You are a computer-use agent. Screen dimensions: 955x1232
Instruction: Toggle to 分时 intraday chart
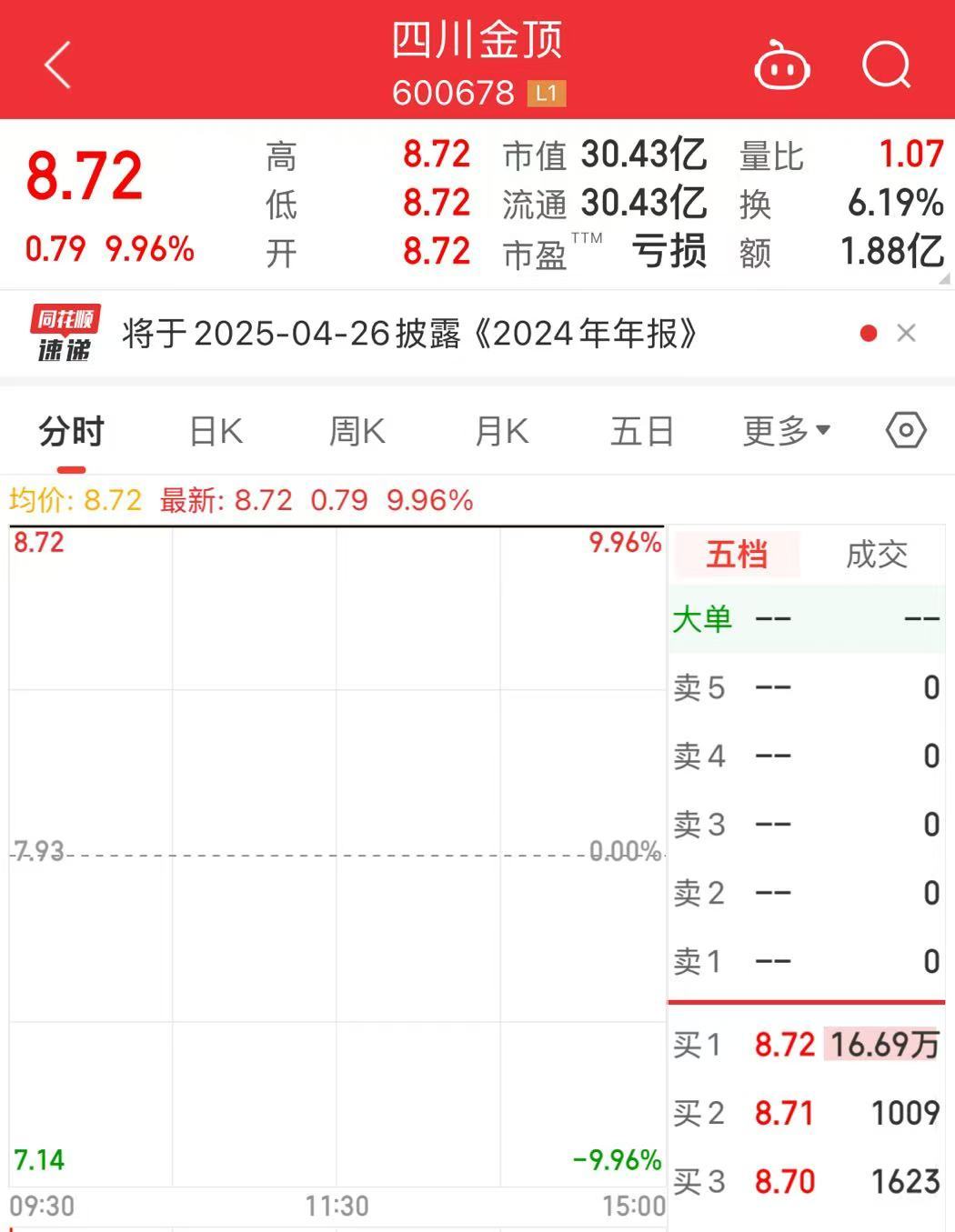point(69,430)
